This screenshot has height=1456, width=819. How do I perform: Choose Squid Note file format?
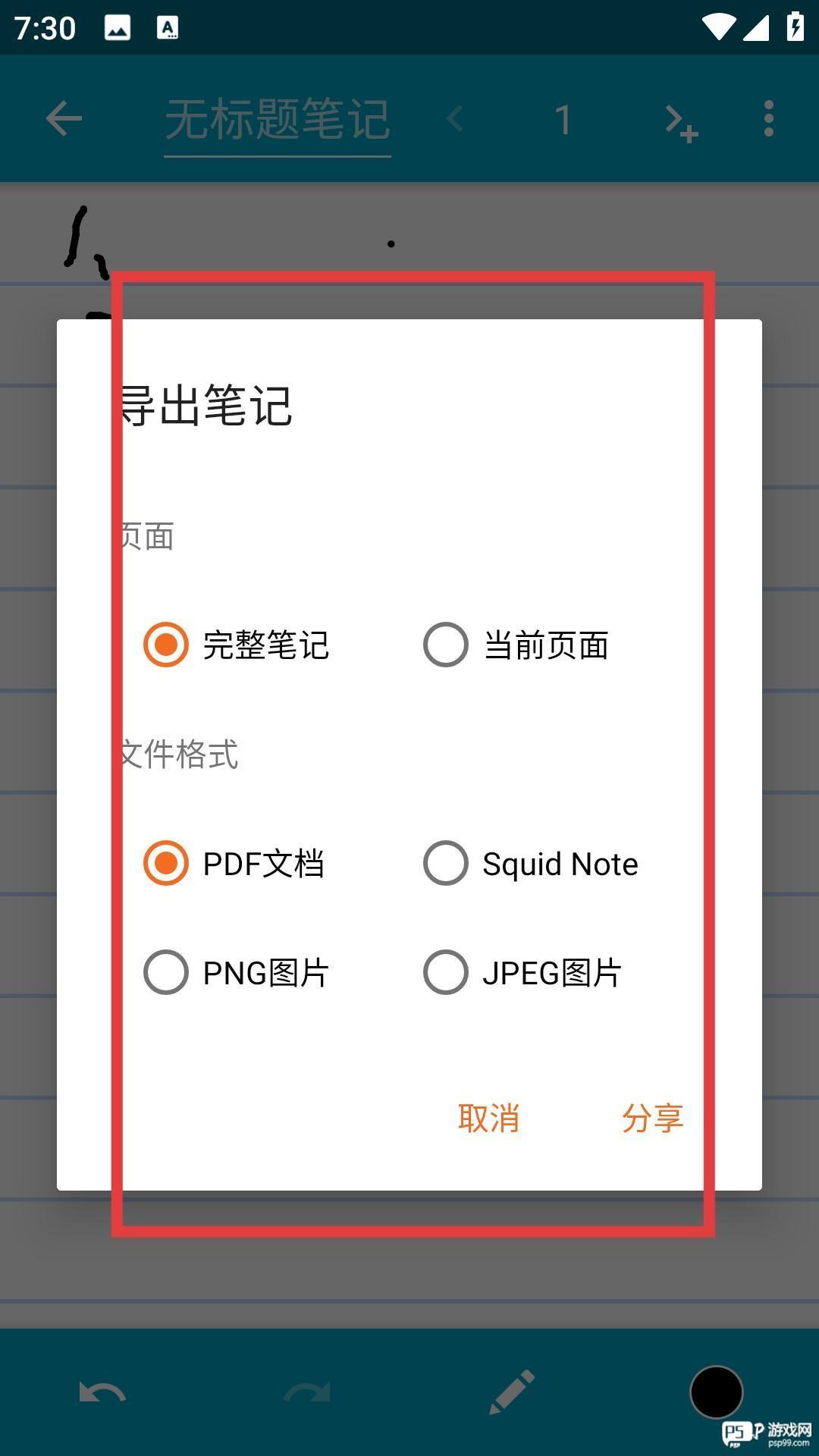(446, 864)
